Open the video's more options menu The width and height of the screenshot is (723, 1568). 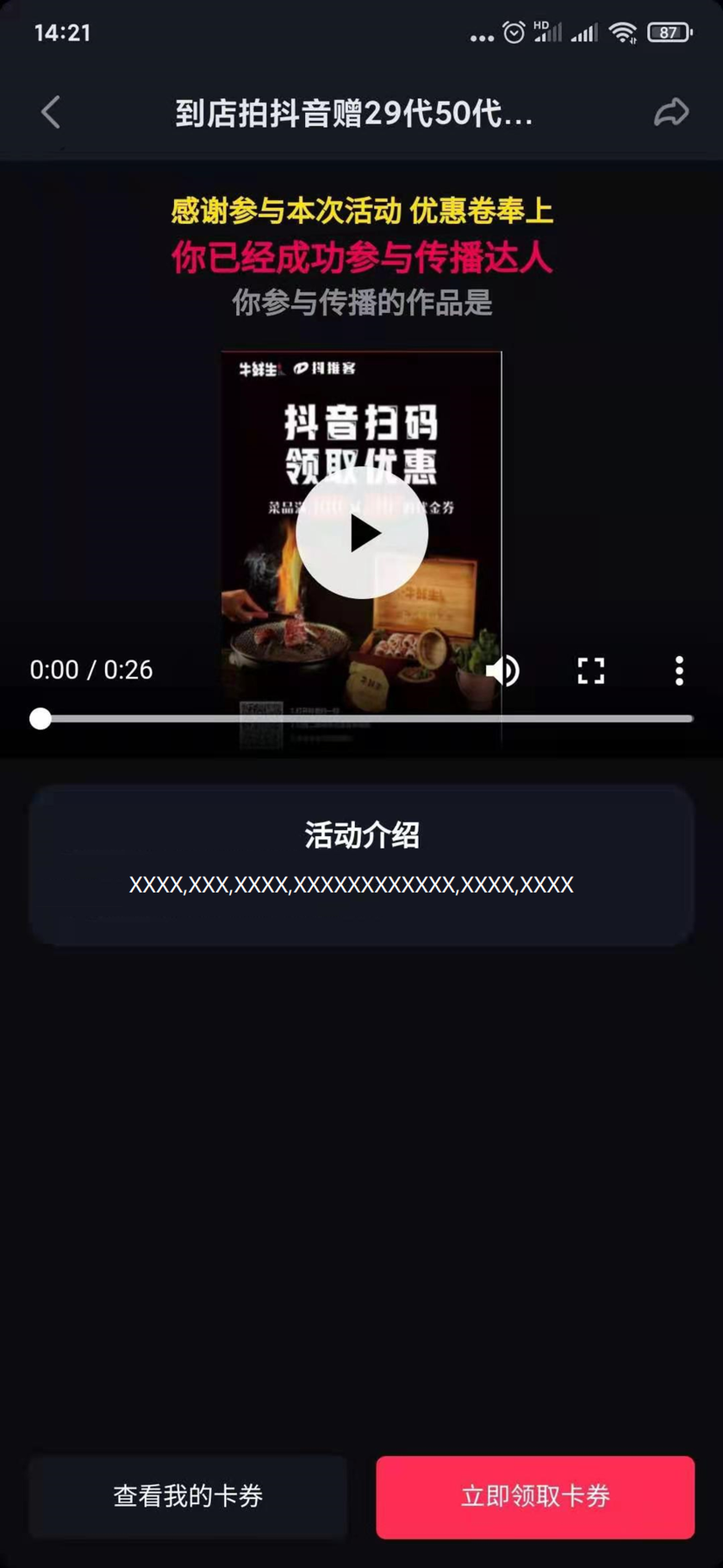point(679,670)
